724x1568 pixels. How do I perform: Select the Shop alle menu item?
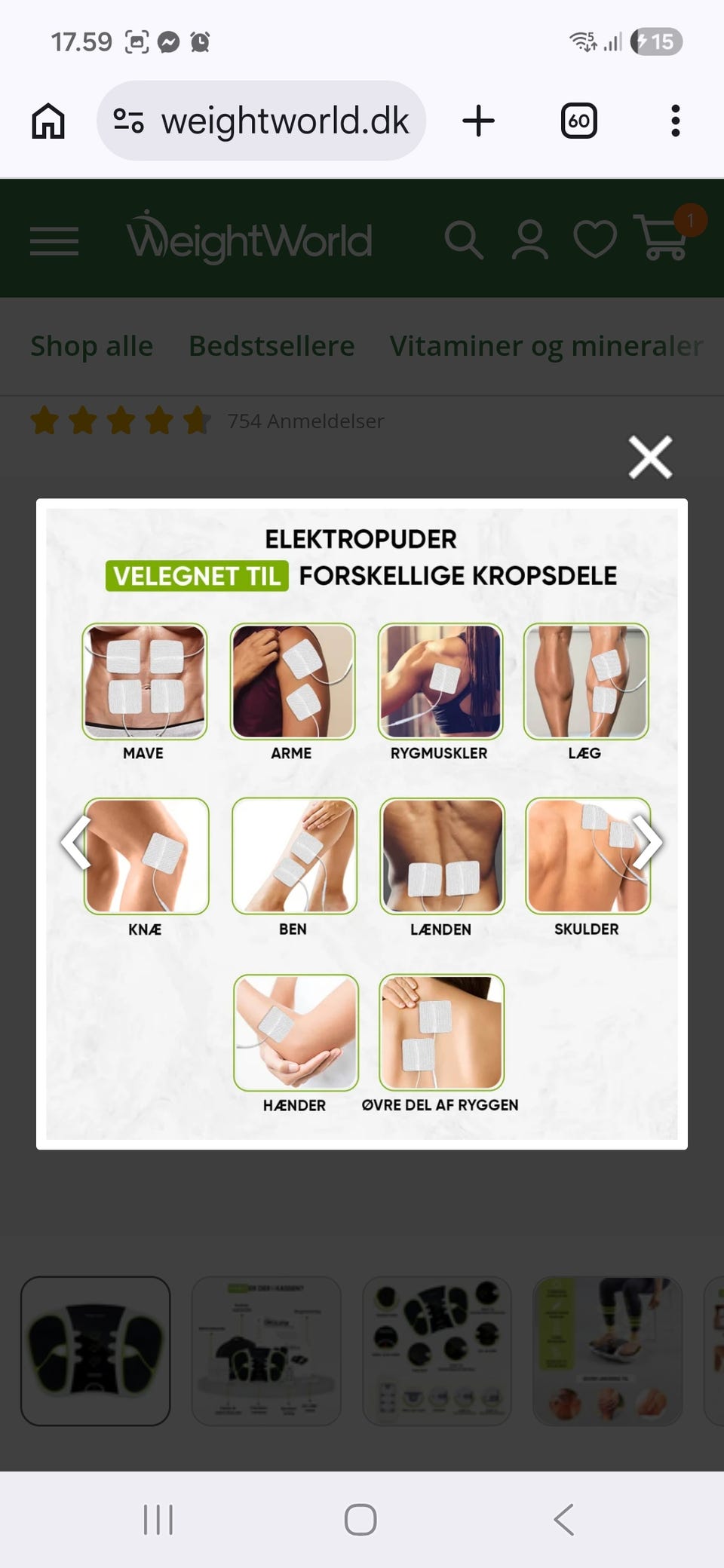(90, 345)
